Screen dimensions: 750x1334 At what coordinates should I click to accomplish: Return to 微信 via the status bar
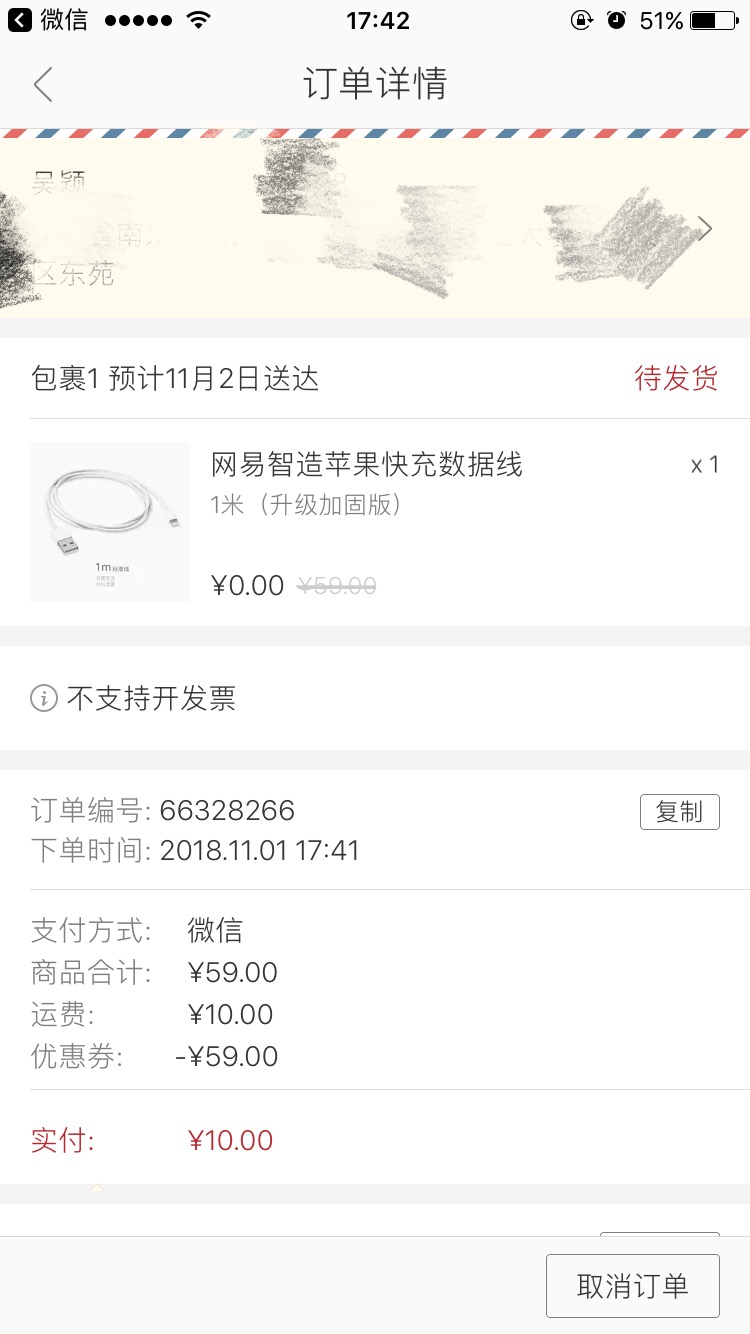48,20
